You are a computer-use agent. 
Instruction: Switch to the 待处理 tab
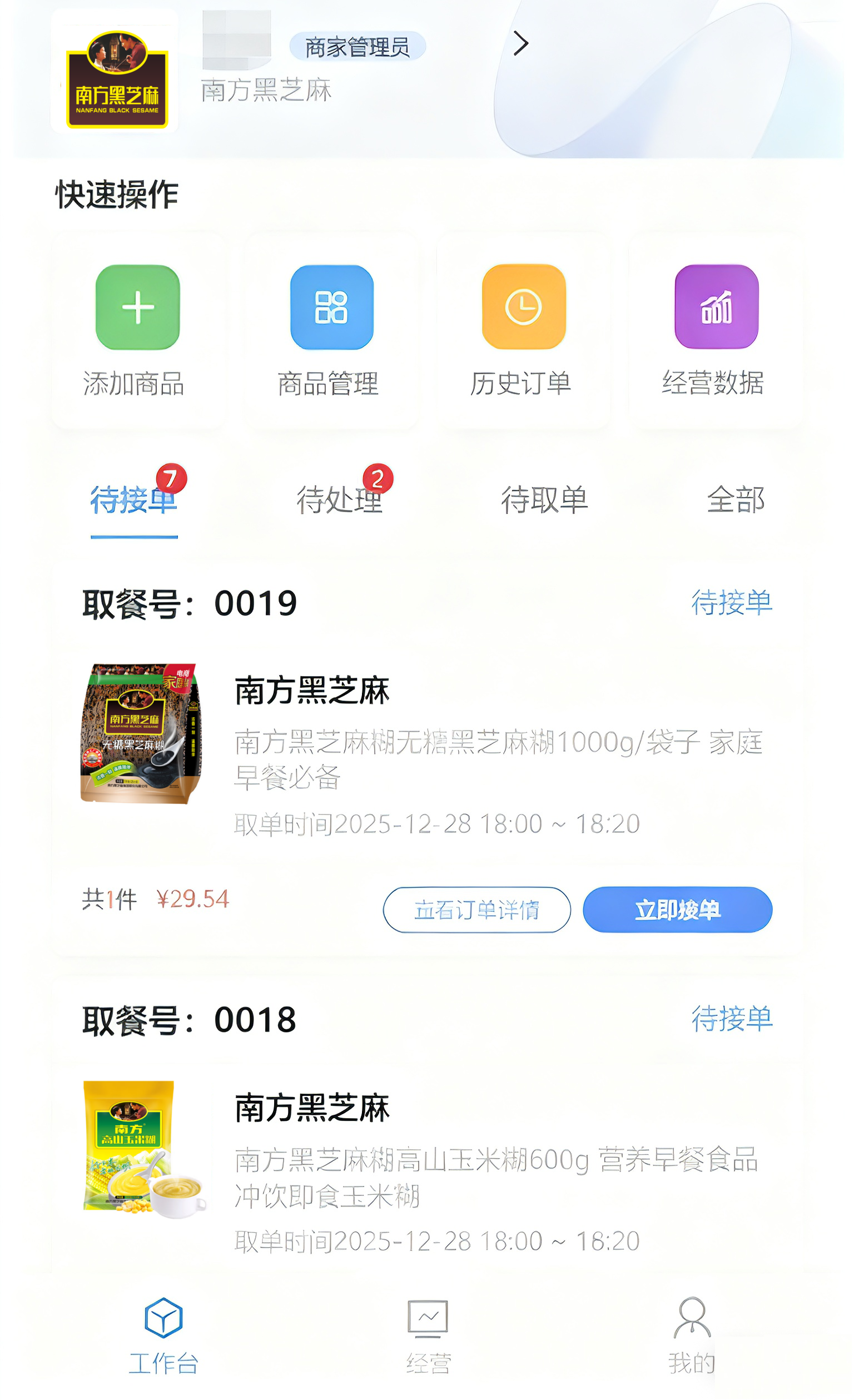340,500
